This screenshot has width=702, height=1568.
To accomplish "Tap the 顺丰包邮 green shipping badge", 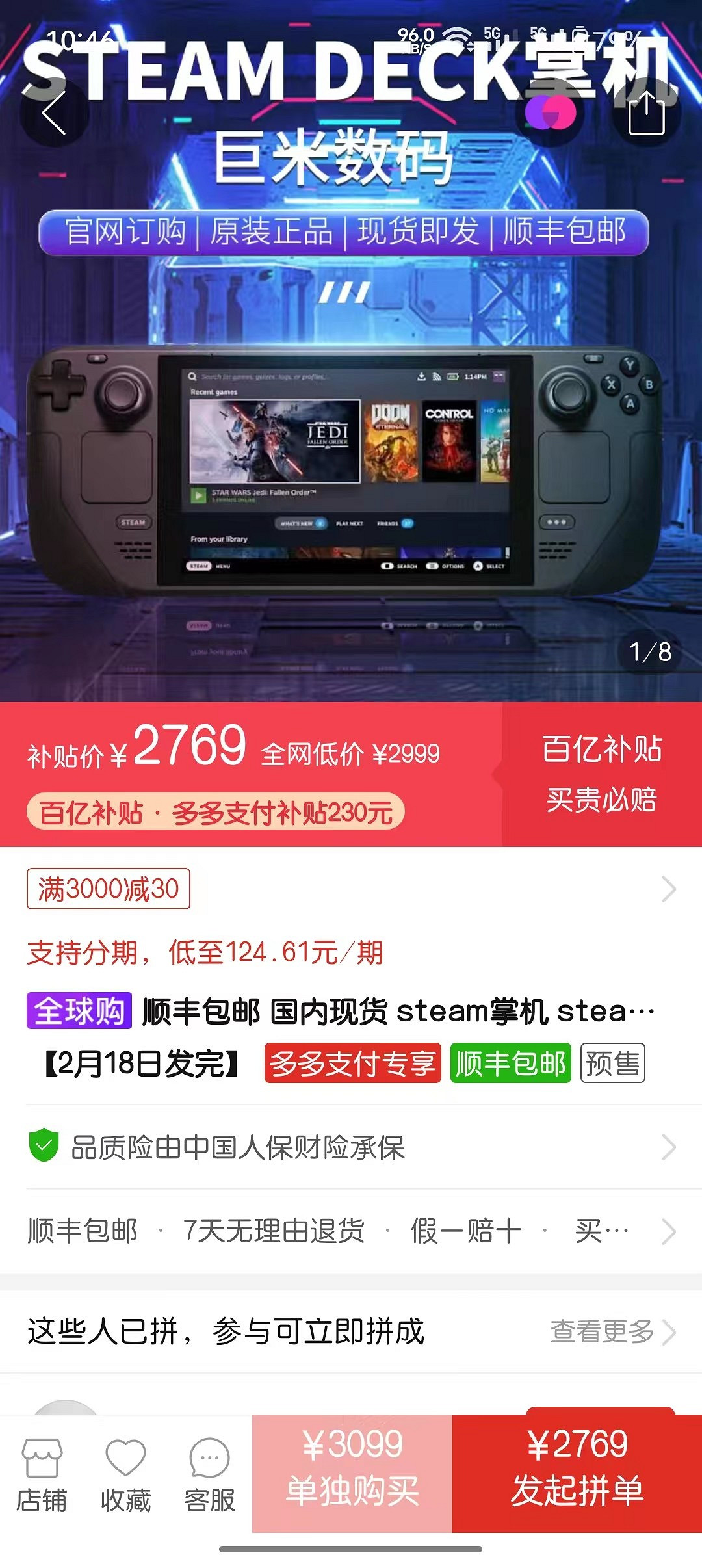I will pos(511,1063).
